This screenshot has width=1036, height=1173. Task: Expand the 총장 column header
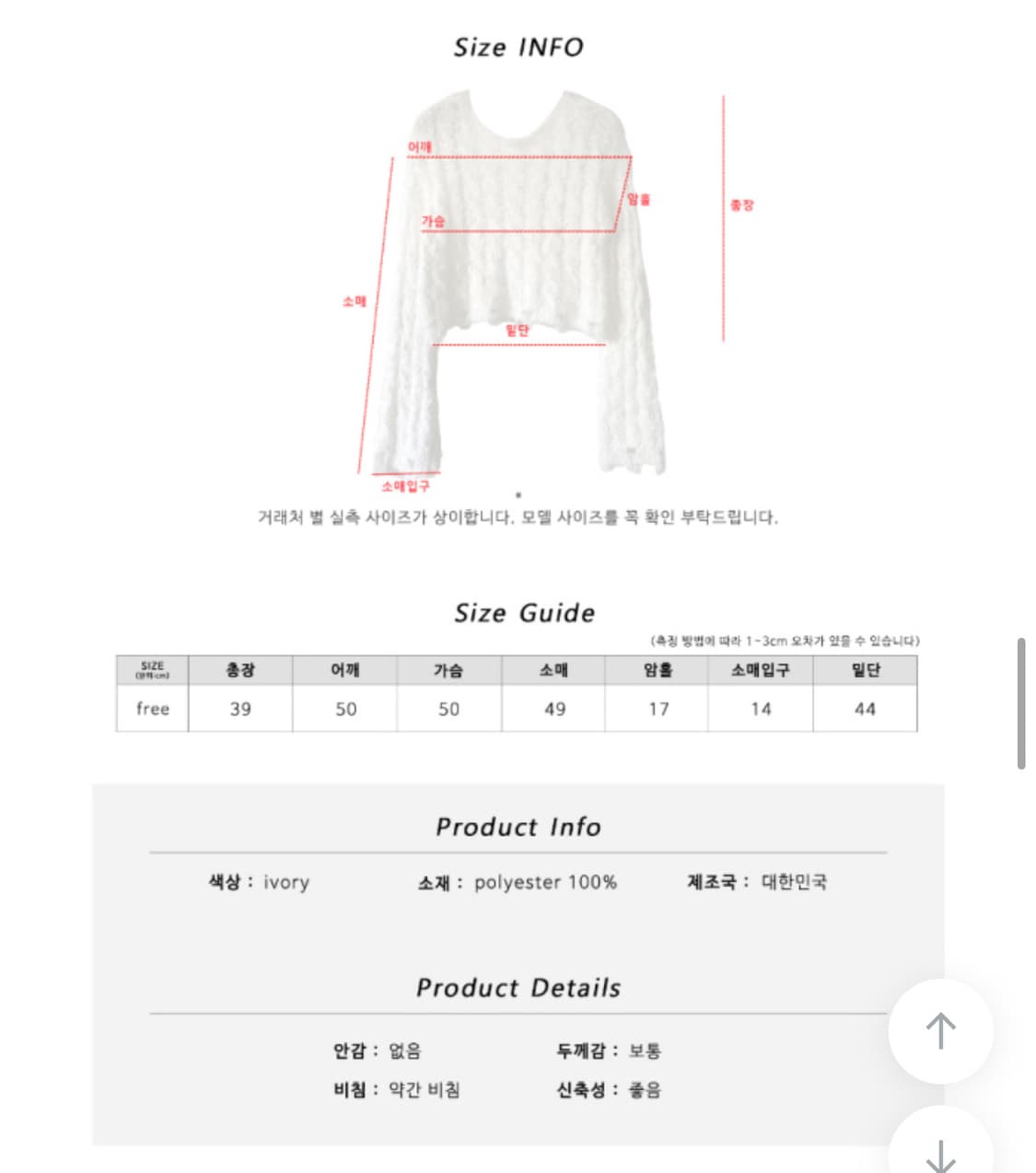coord(239,669)
